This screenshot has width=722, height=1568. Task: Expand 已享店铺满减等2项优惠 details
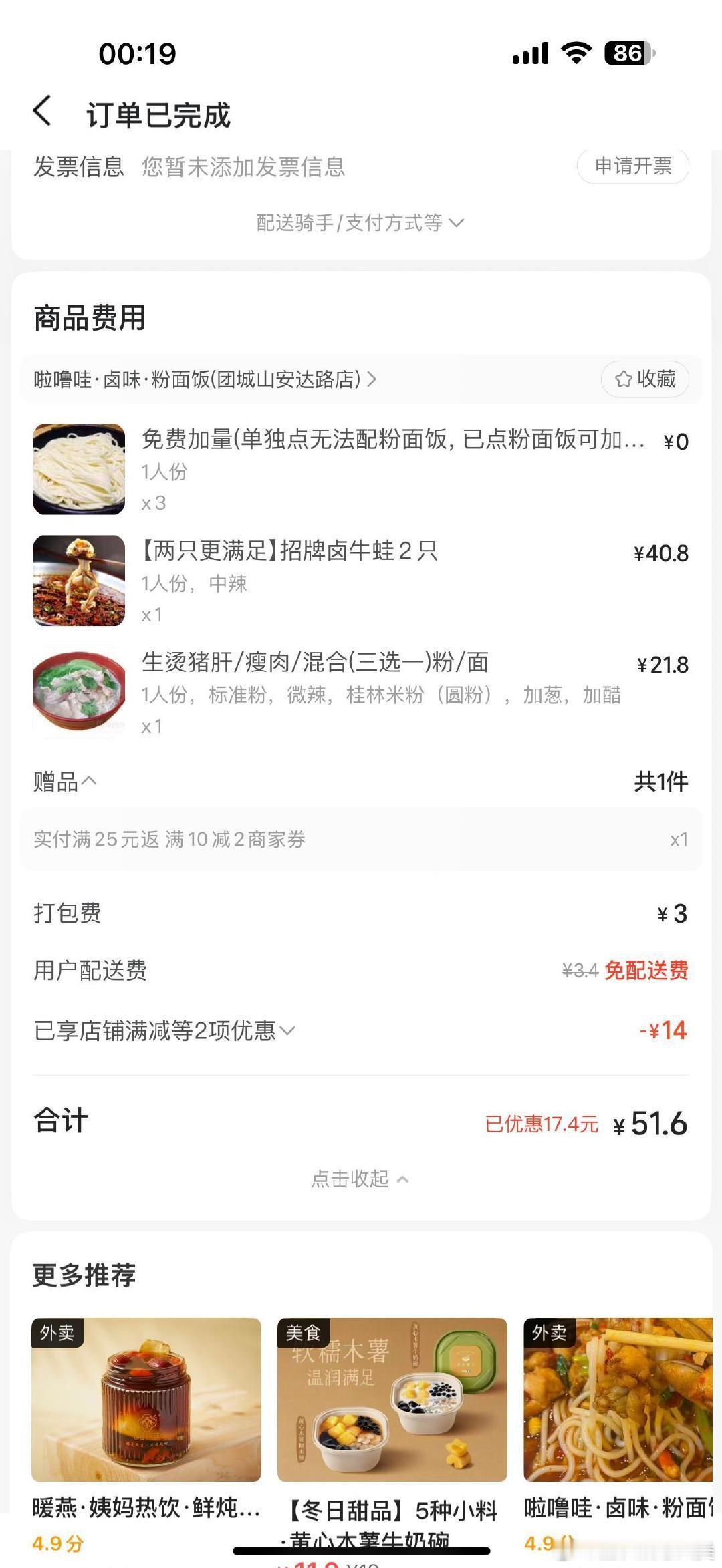[x=164, y=1030]
